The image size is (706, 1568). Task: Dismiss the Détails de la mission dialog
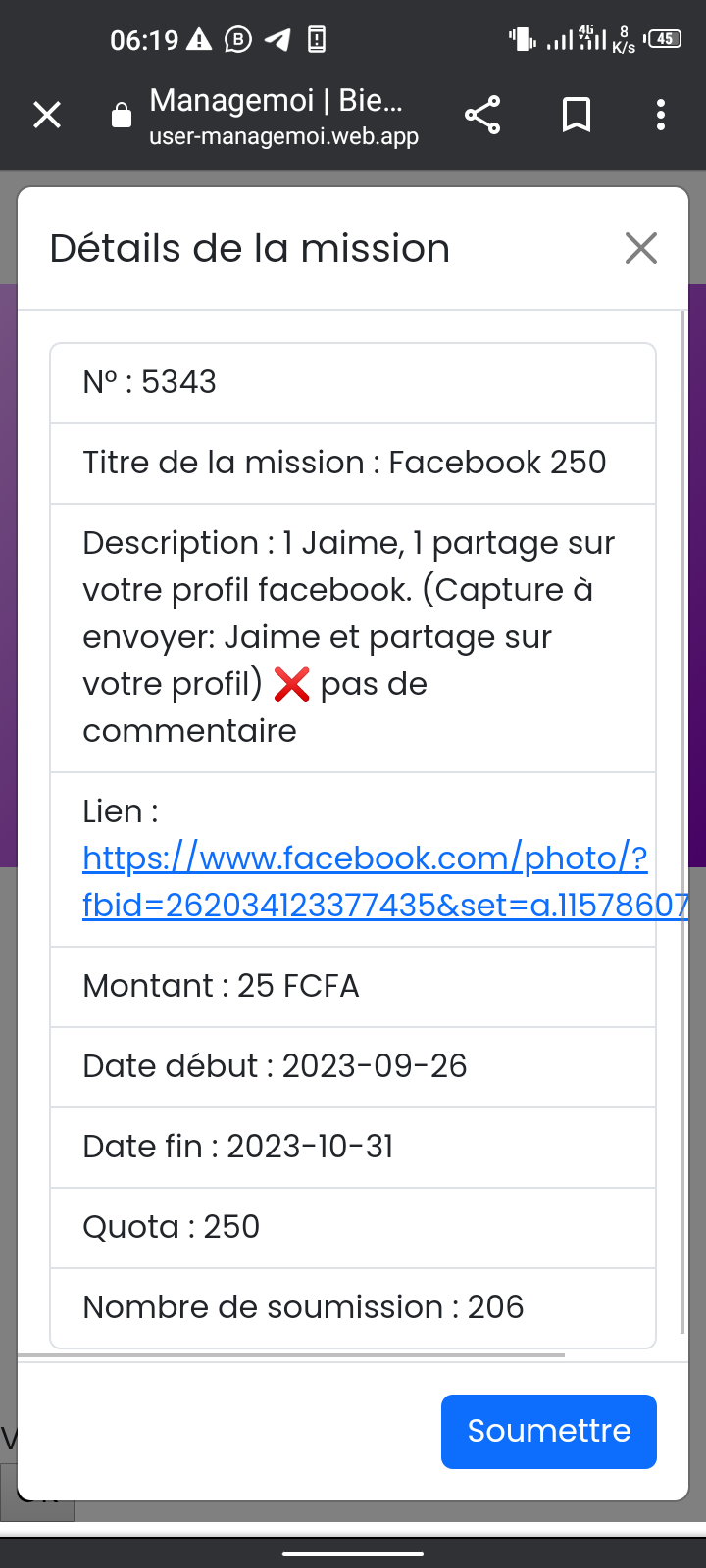(x=641, y=248)
